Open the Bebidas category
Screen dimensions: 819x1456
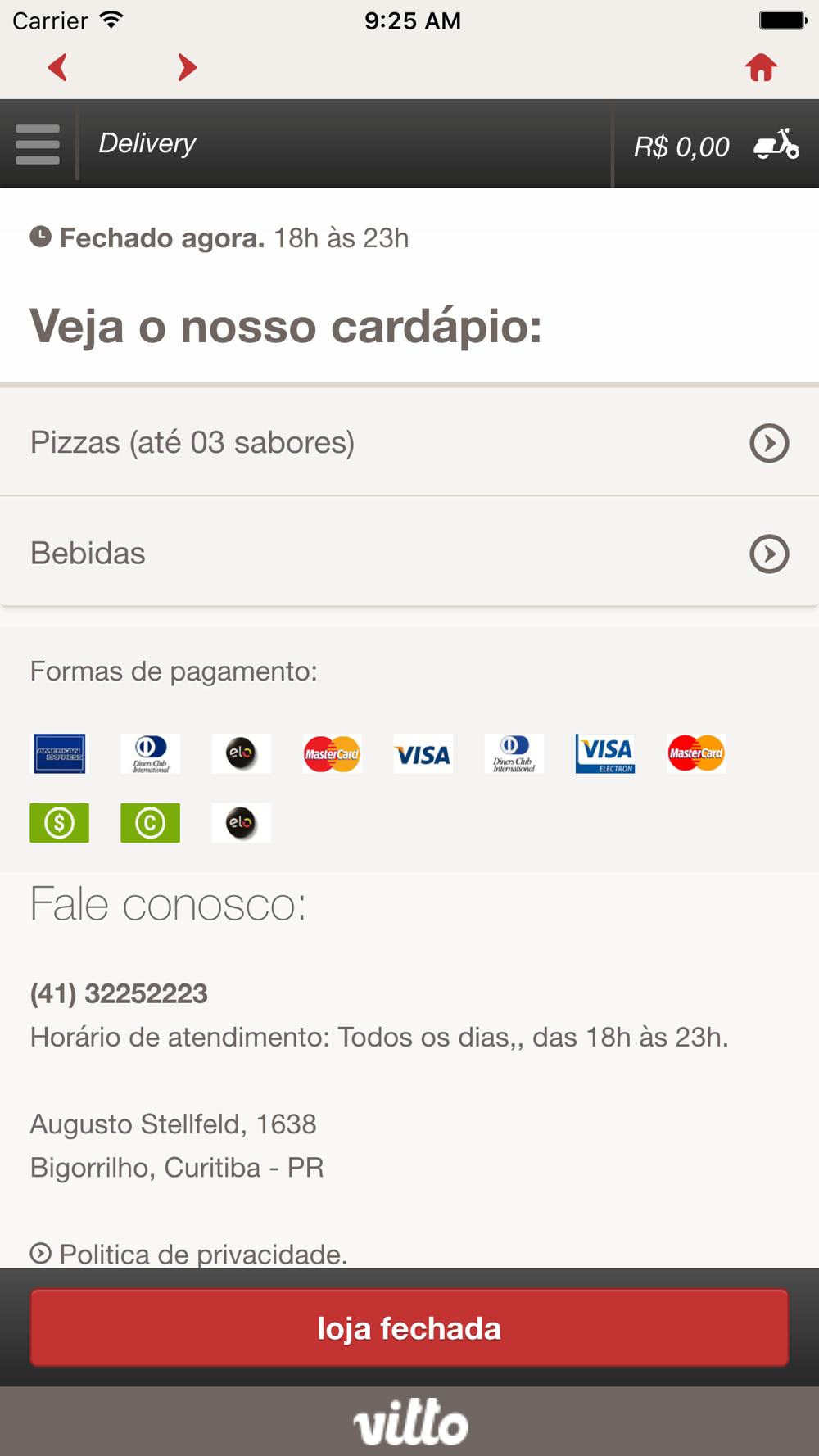coord(409,553)
